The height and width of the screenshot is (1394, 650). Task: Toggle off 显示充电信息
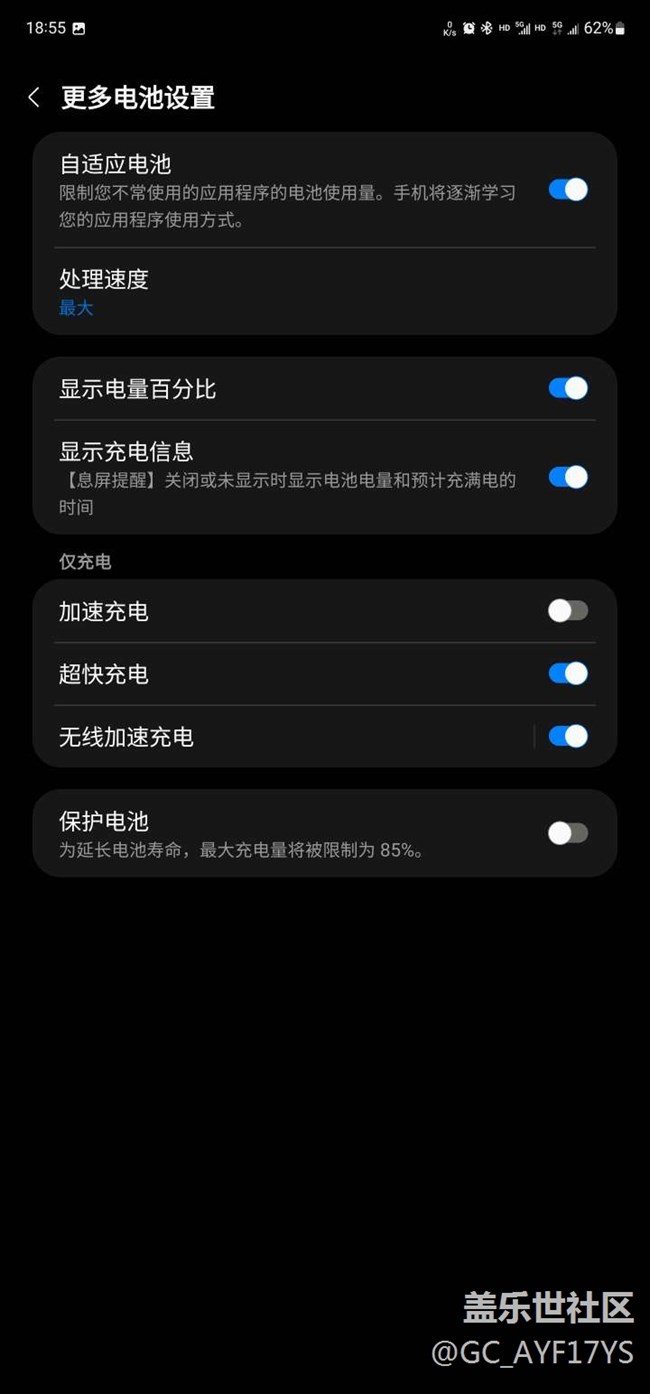(567, 477)
